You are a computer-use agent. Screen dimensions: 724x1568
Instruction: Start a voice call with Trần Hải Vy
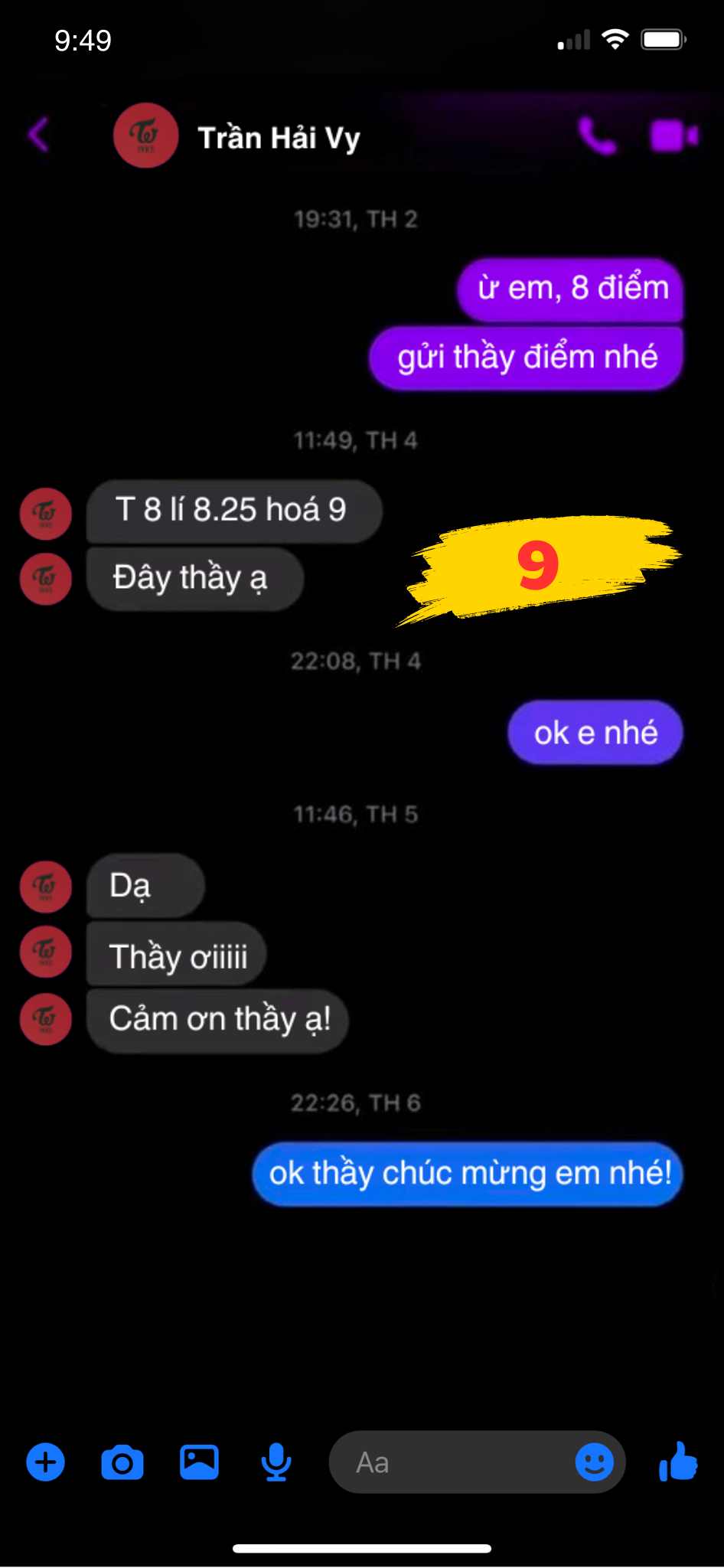click(597, 136)
